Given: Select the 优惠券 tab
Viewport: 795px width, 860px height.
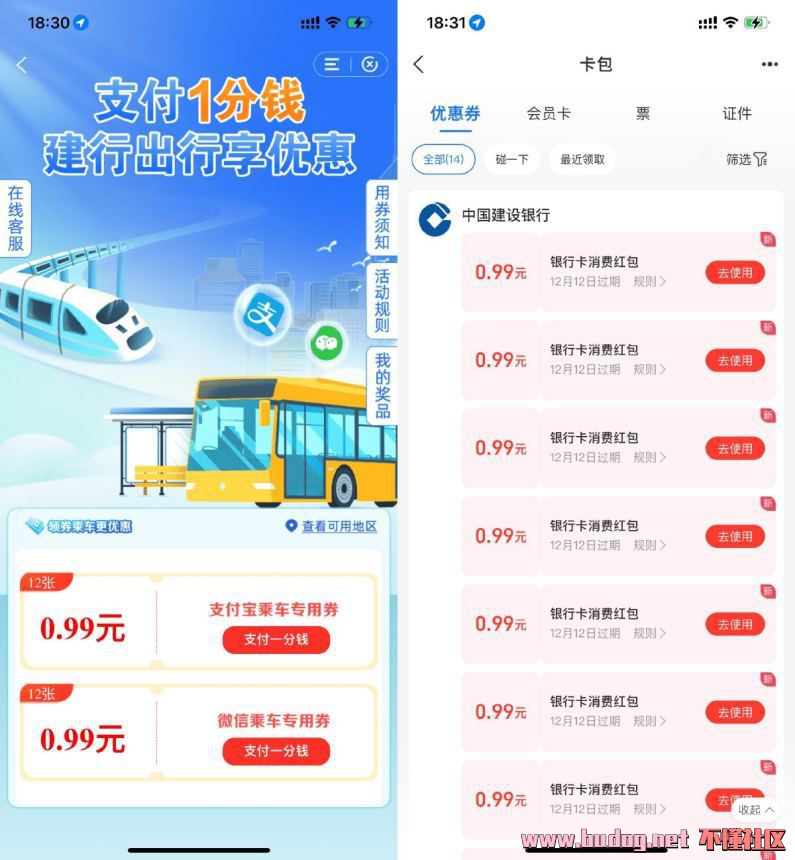Looking at the screenshot, I should (455, 114).
